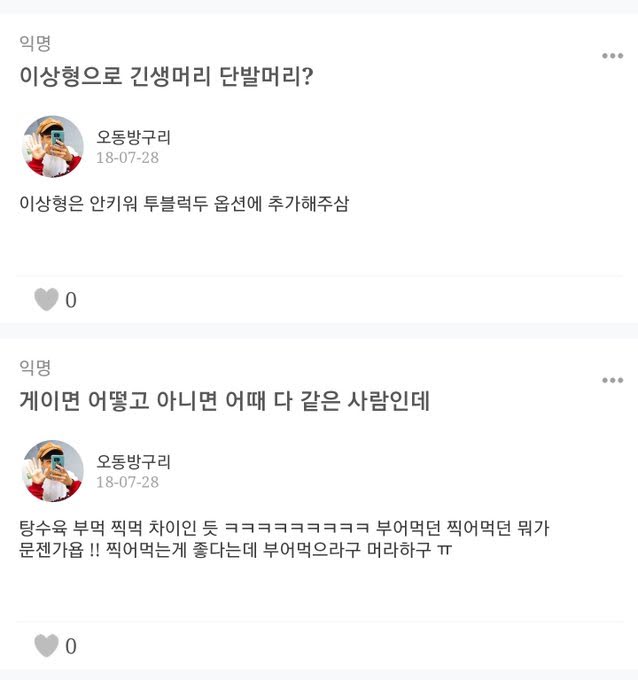This screenshot has height=680, width=638.
Task: Open 오동방구리's profile photo on 투블럭 answer
Action: [x=53, y=147]
